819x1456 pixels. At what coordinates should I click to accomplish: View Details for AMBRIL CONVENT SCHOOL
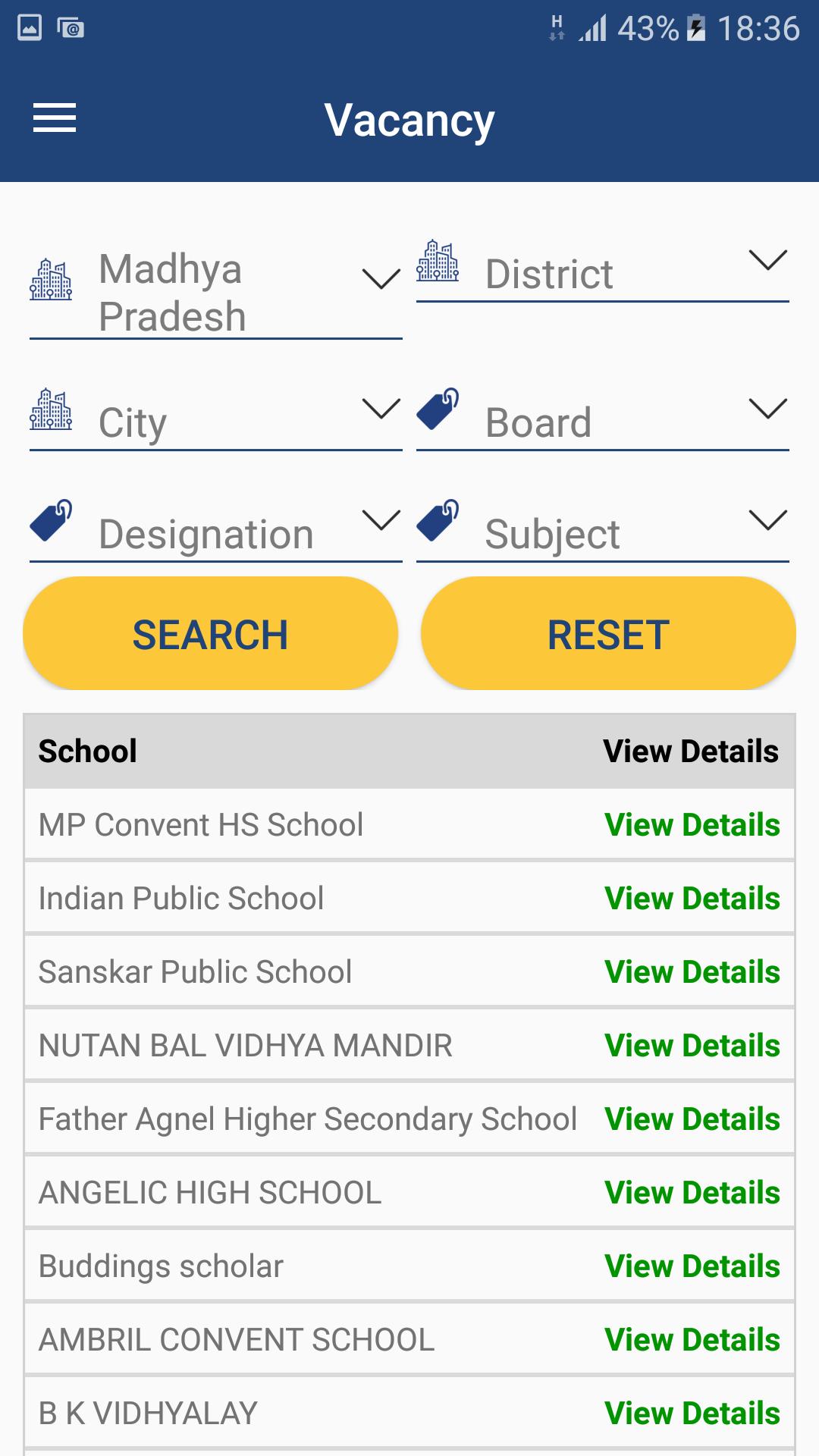coord(692,1340)
